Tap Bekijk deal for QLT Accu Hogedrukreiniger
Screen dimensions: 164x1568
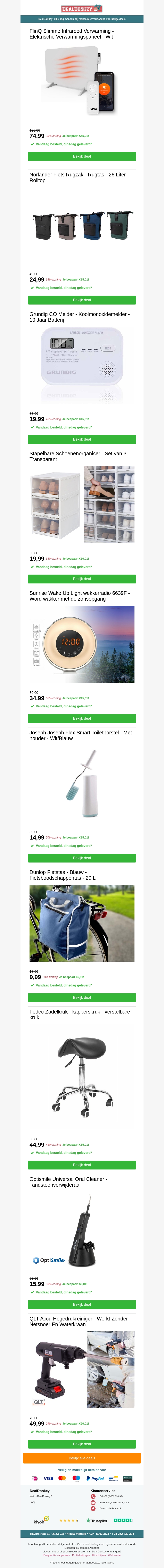click(x=82, y=1444)
